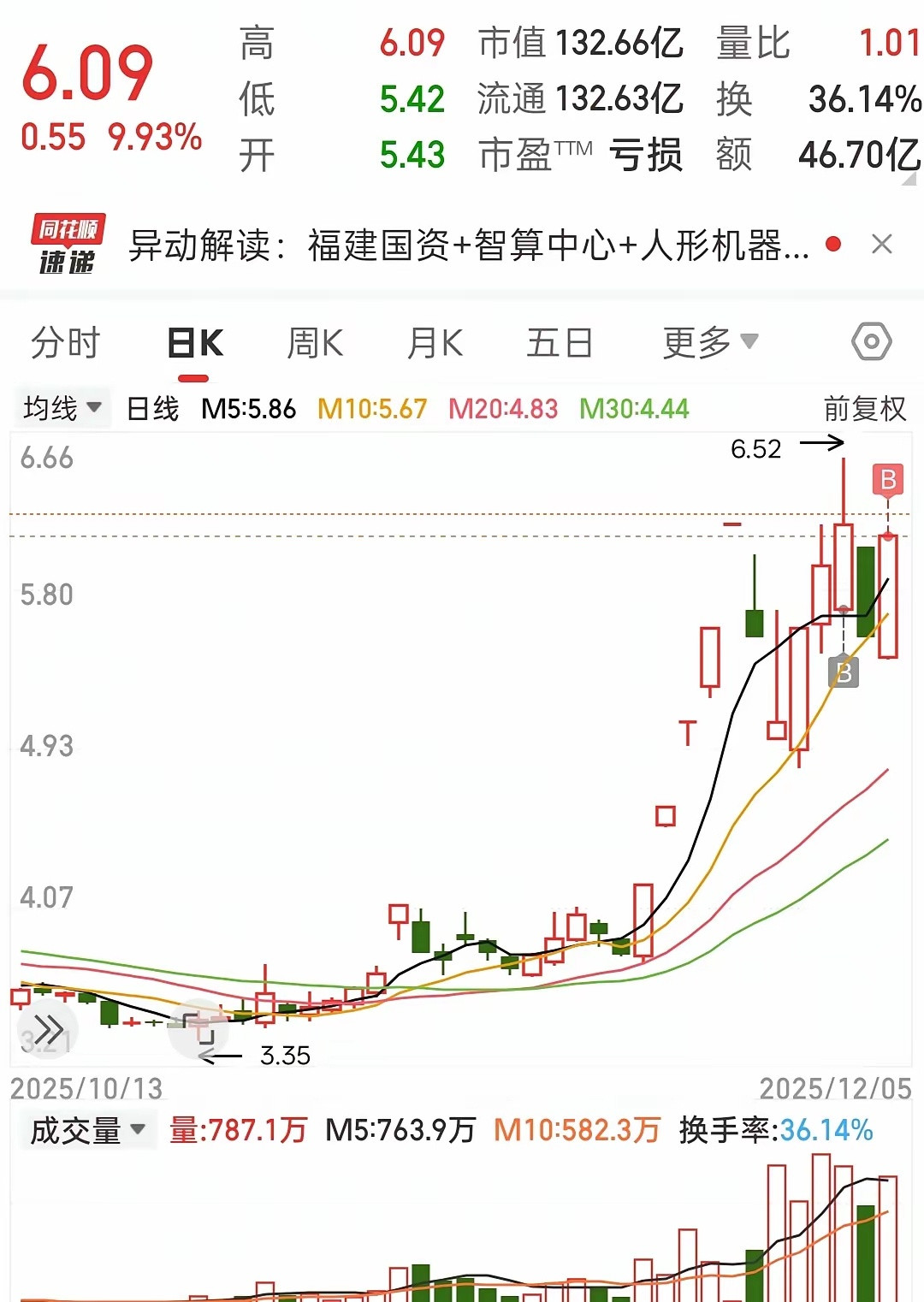This screenshot has height=1302, width=924.
Task: Expand tools via the double-chevron floating icon
Action: click(x=49, y=1030)
